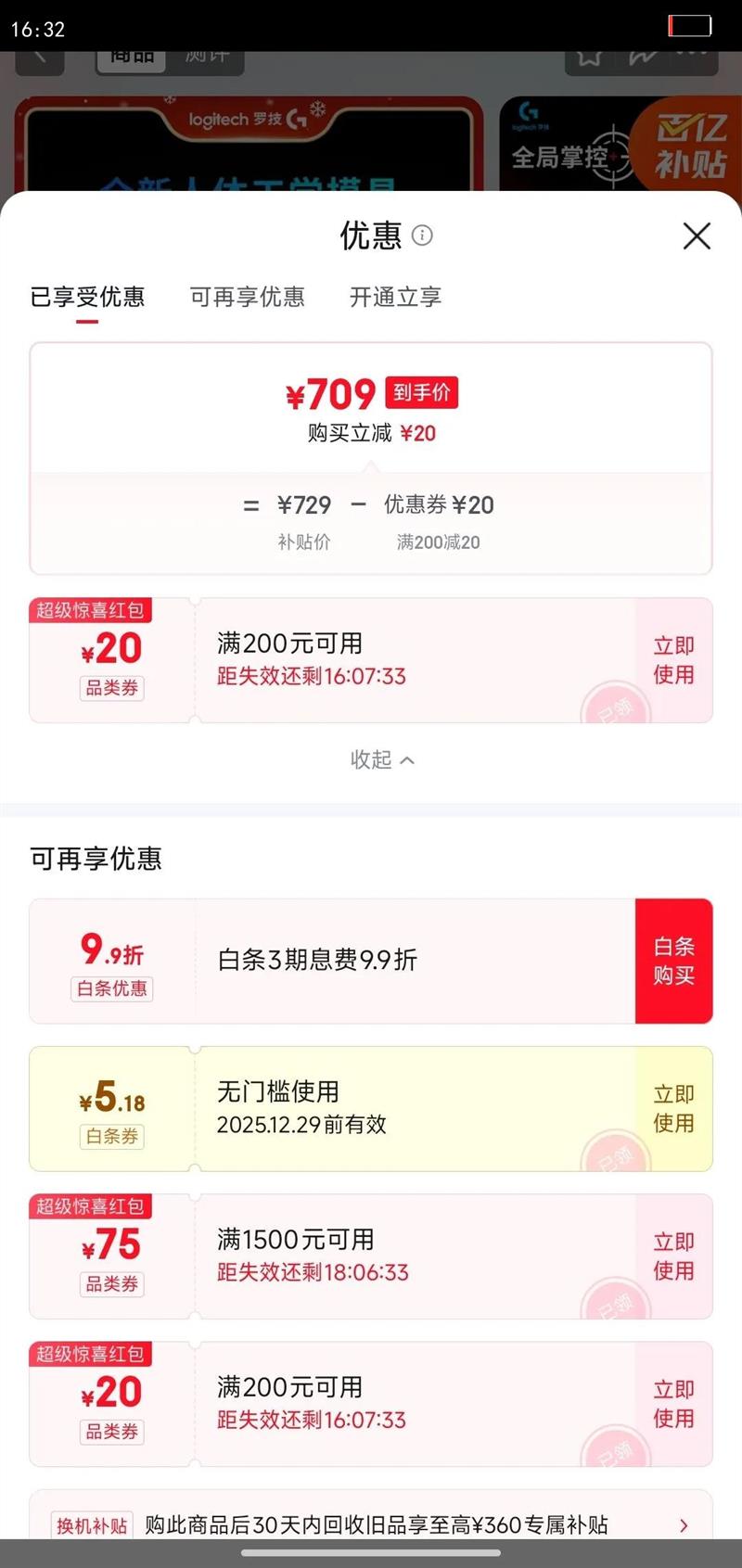Switch to the 可再享优惠 tab
The image size is (742, 1568).
(247, 298)
